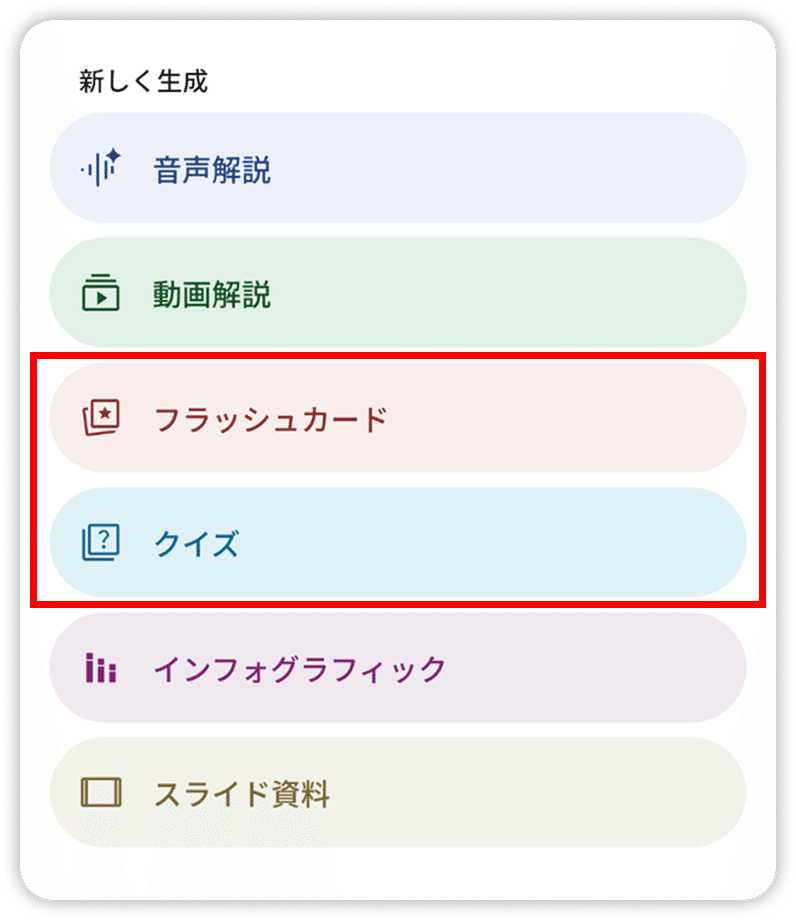Start generating a クイズ
The width and height of the screenshot is (796, 920).
coord(397,544)
